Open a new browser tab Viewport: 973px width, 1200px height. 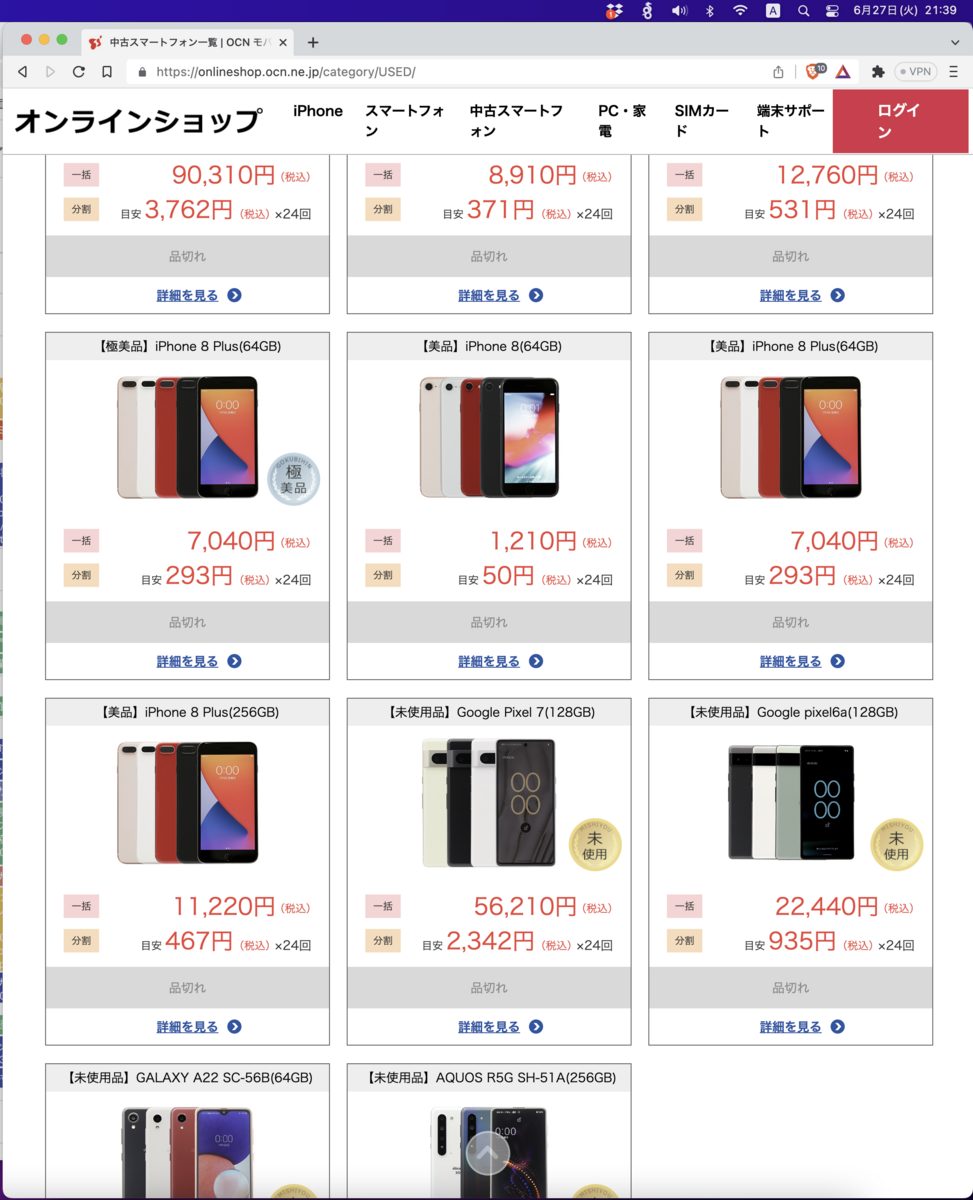313,43
